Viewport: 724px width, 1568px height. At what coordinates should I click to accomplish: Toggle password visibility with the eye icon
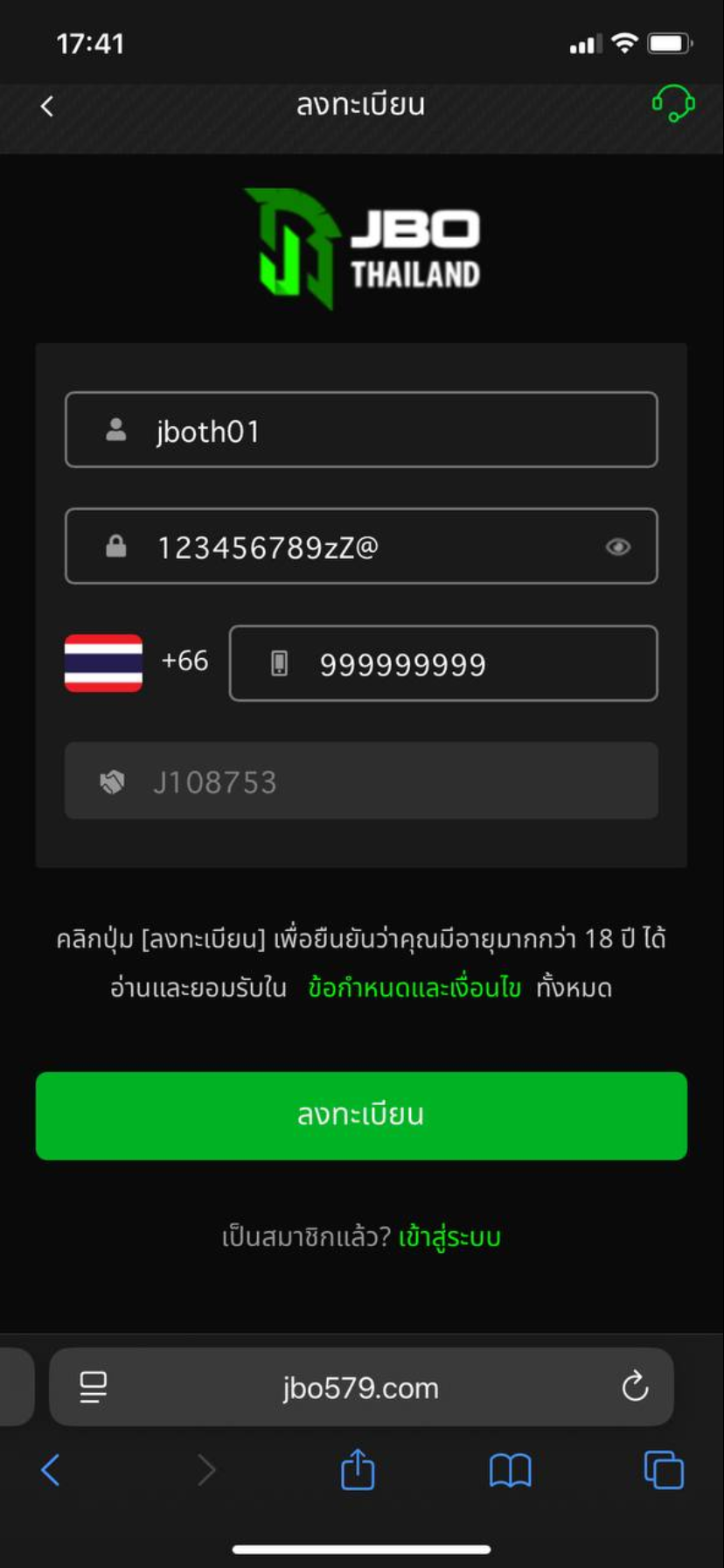[x=618, y=546]
